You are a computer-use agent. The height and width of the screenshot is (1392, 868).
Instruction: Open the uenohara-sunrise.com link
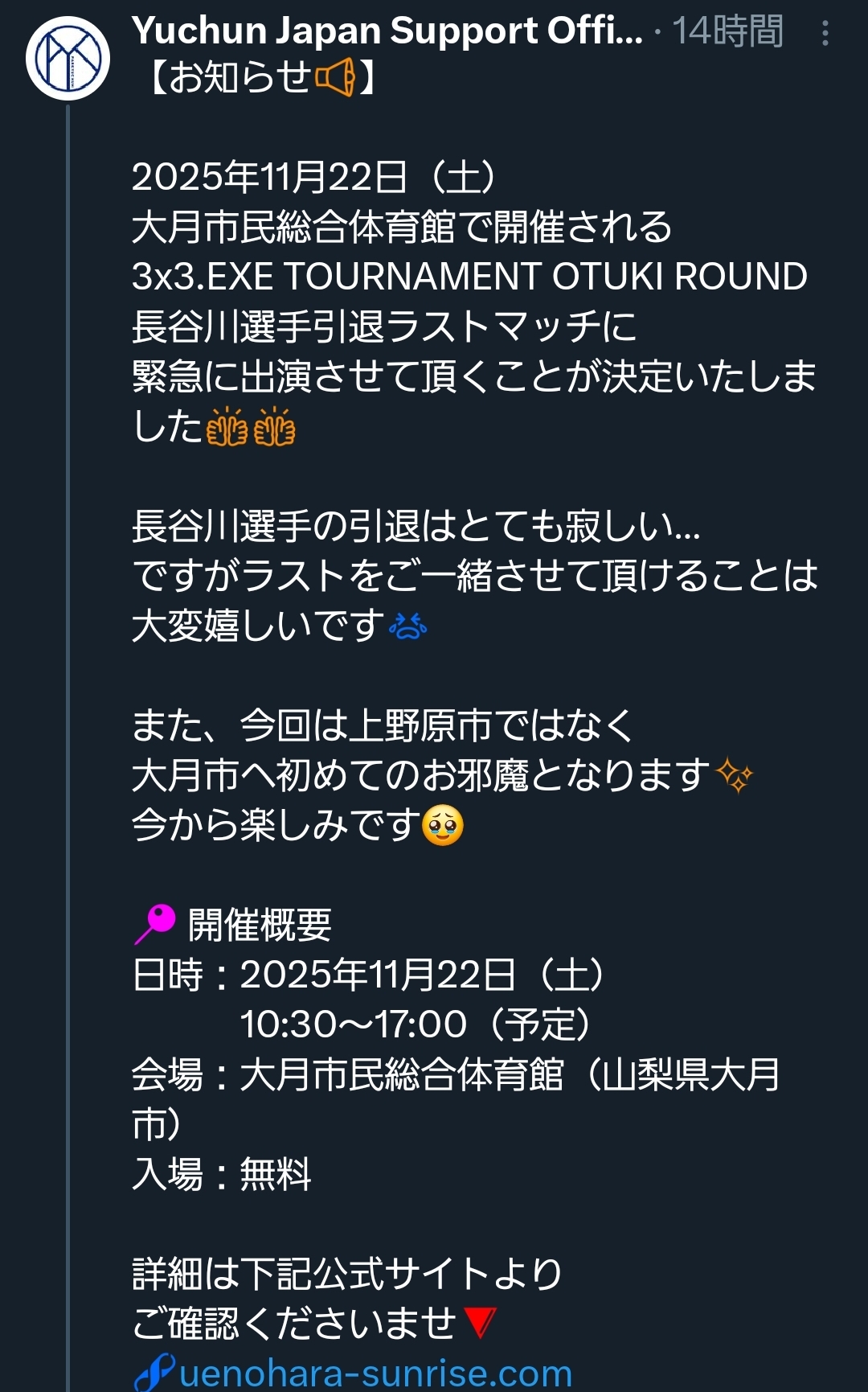(x=375, y=1373)
